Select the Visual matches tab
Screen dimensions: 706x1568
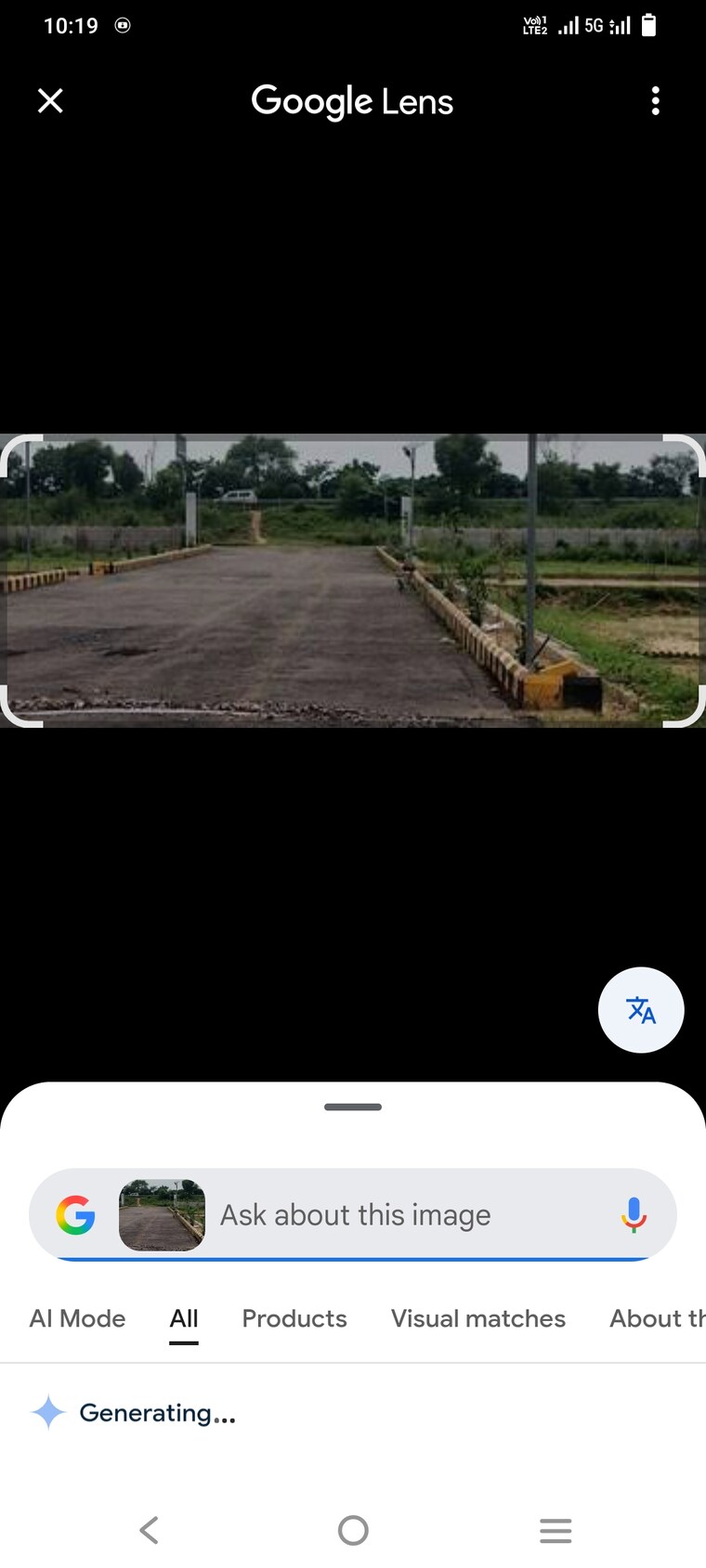(x=477, y=1318)
